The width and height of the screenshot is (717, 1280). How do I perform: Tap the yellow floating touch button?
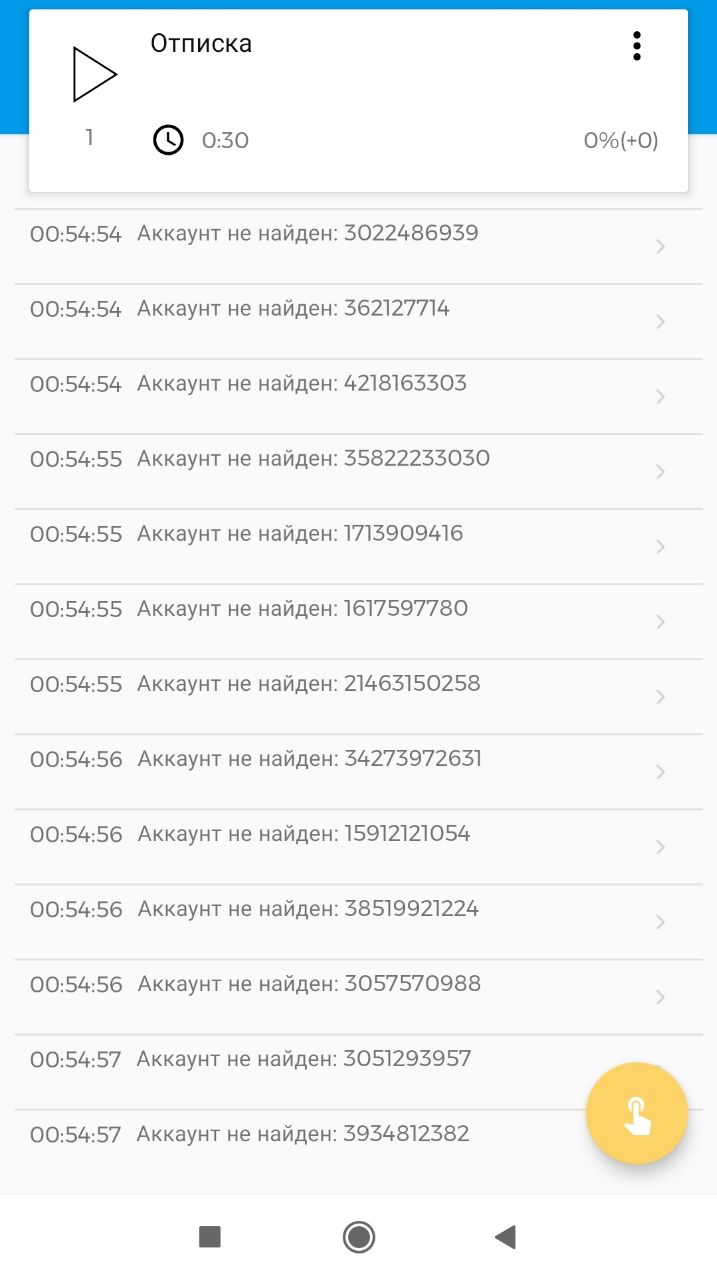tap(637, 1113)
